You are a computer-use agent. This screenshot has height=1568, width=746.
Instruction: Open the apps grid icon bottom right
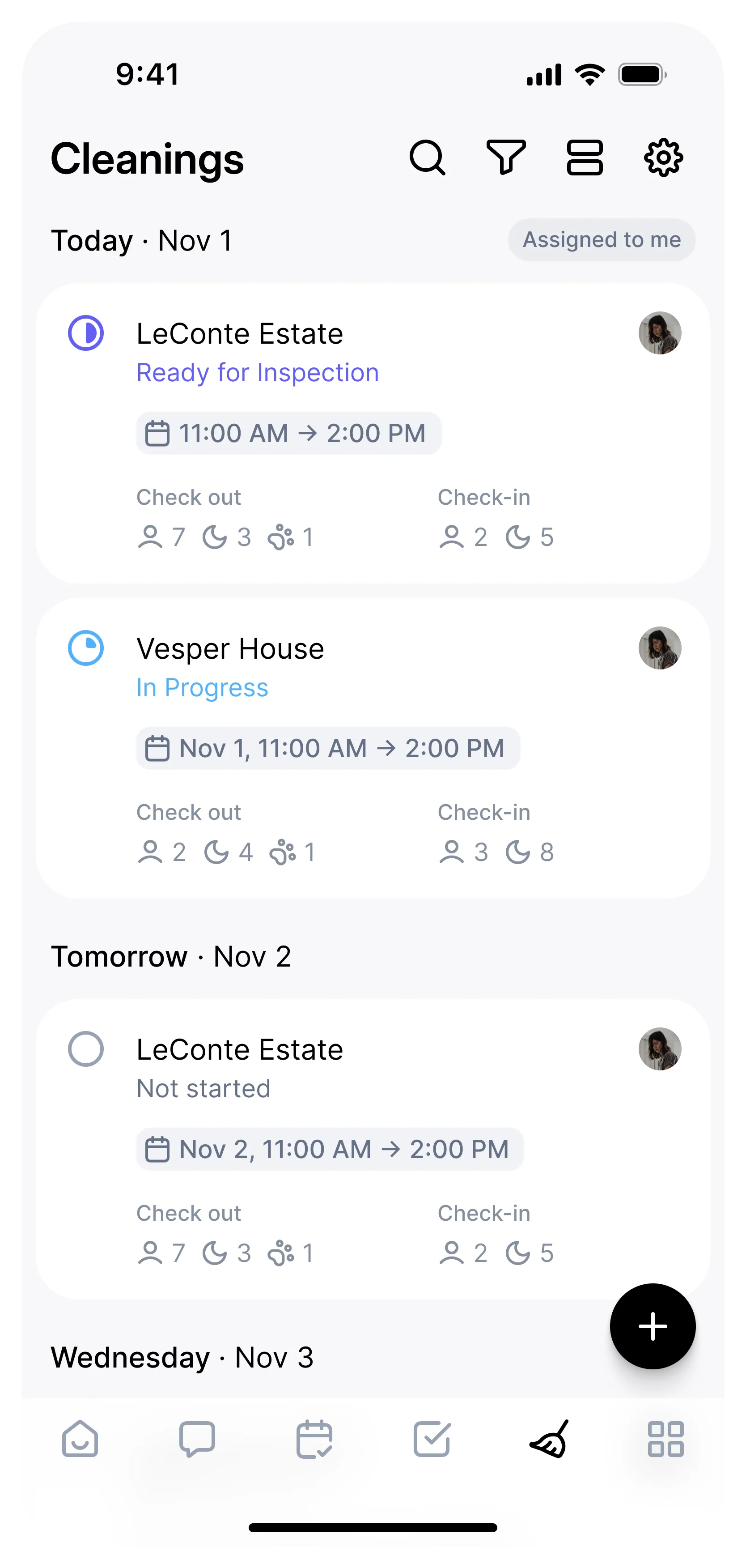665,1440
